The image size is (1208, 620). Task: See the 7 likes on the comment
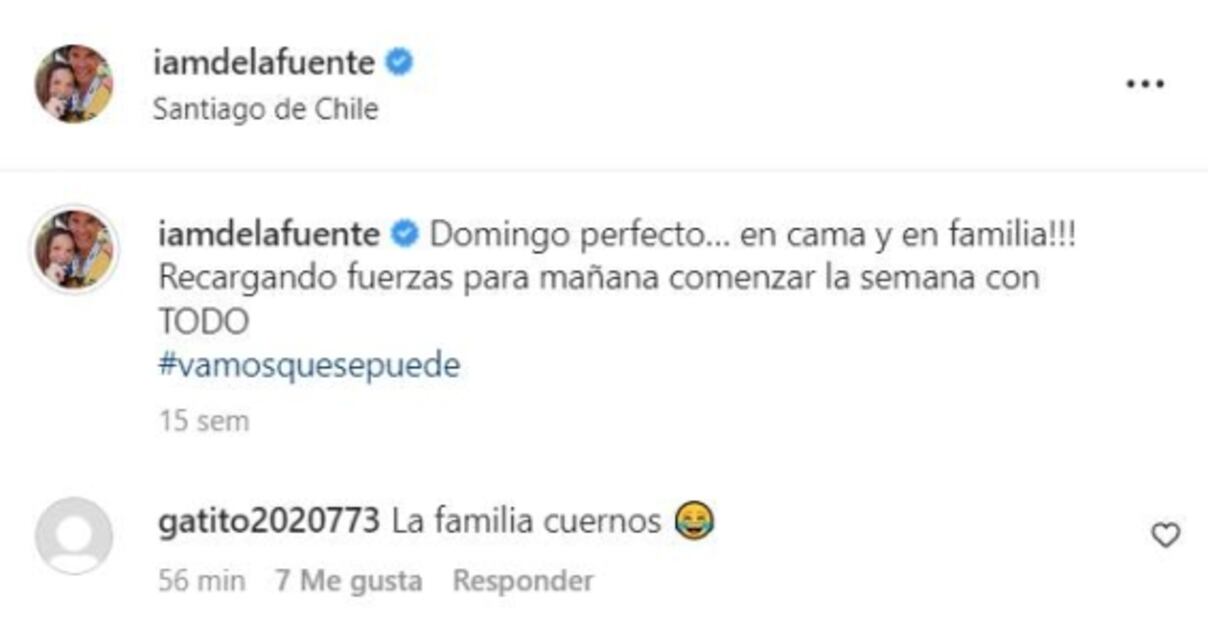[349, 581]
